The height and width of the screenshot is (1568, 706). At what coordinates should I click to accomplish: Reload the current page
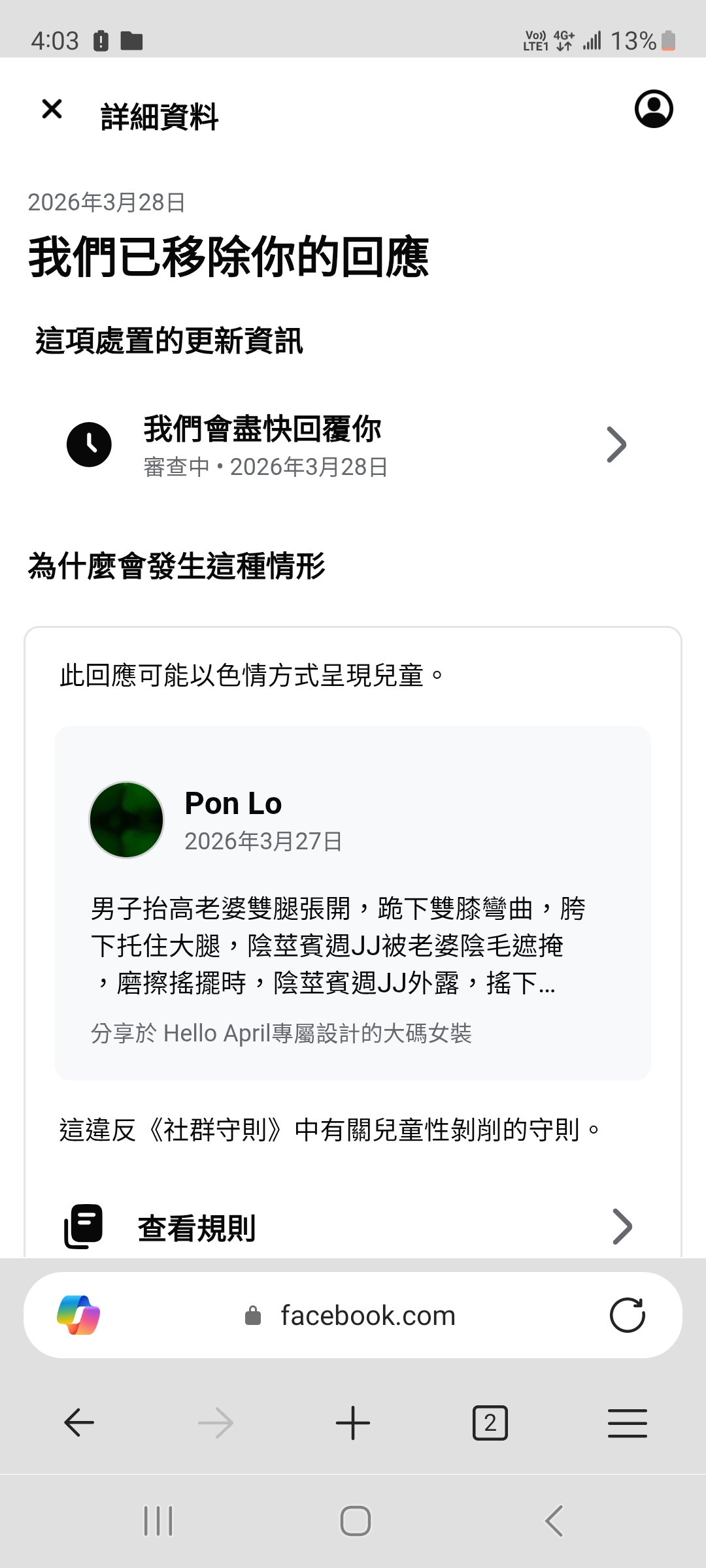click(627, 1315)
